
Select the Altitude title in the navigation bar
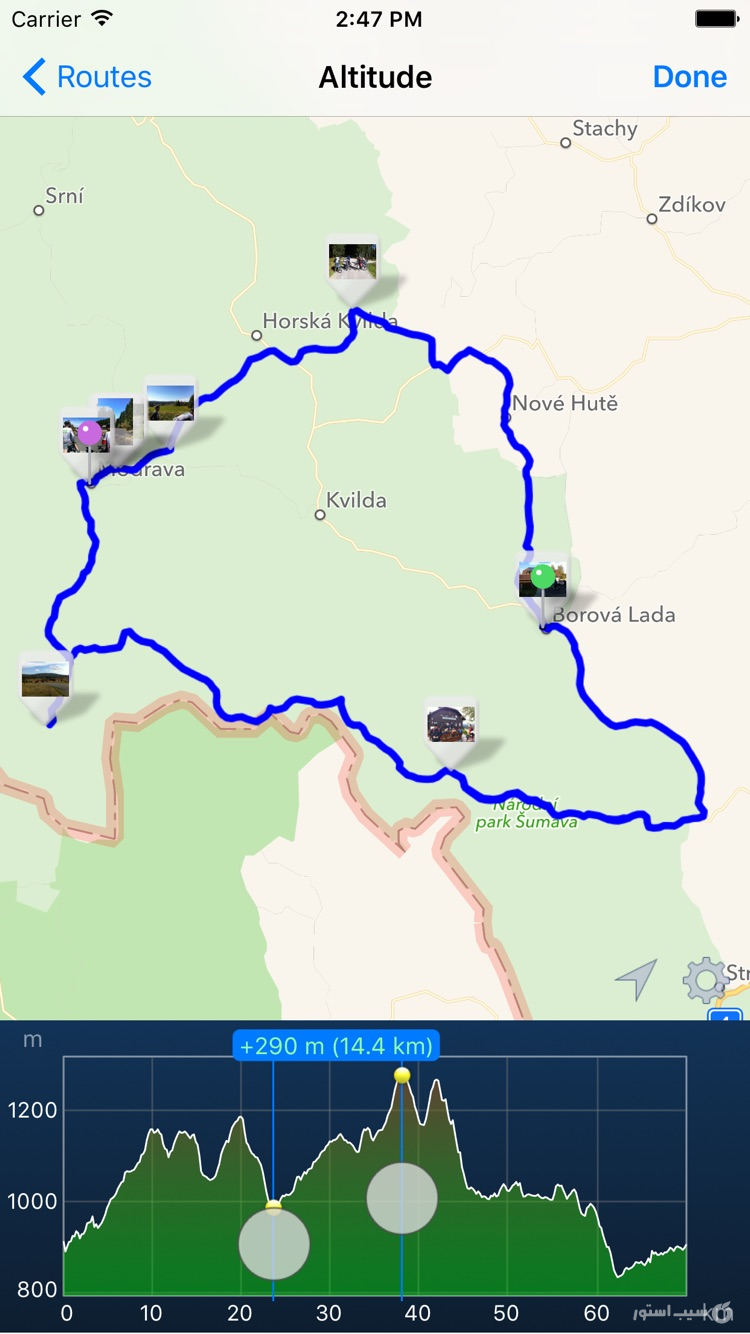coord(375,76)
